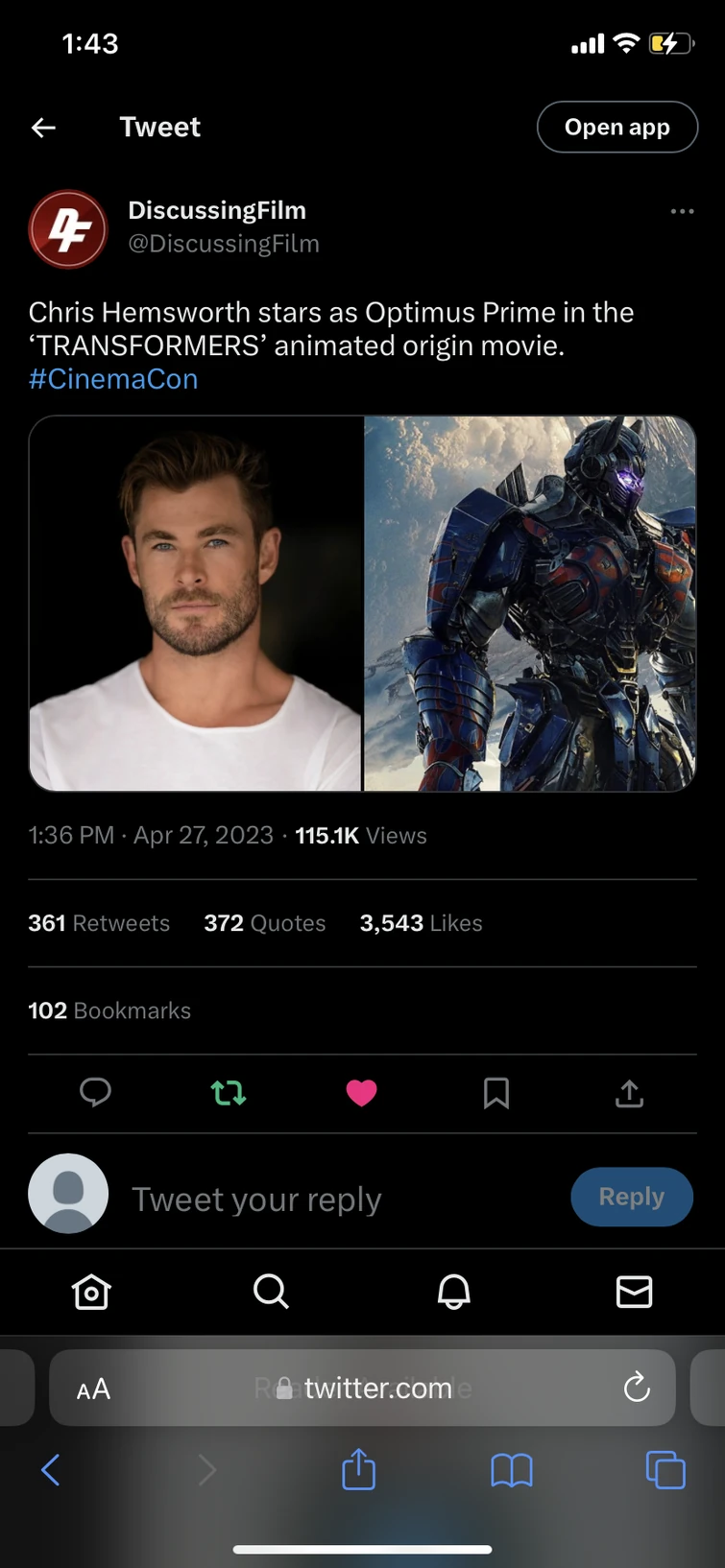Open DiscussingFilm's profile avatar
The width and height of the screenshot is (725, 1568).
point(67,228)
